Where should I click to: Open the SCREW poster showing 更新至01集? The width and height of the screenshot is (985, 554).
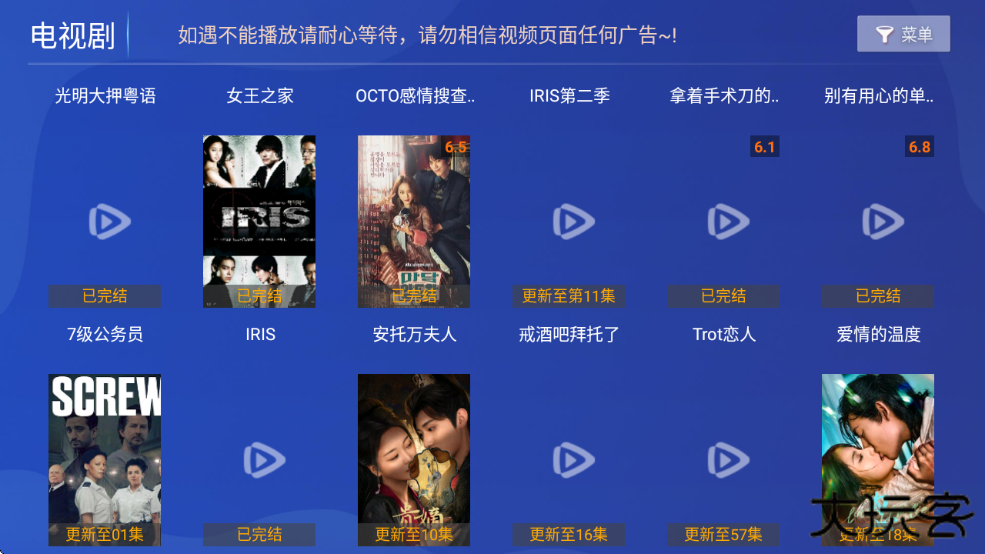[x=105, y=460]
